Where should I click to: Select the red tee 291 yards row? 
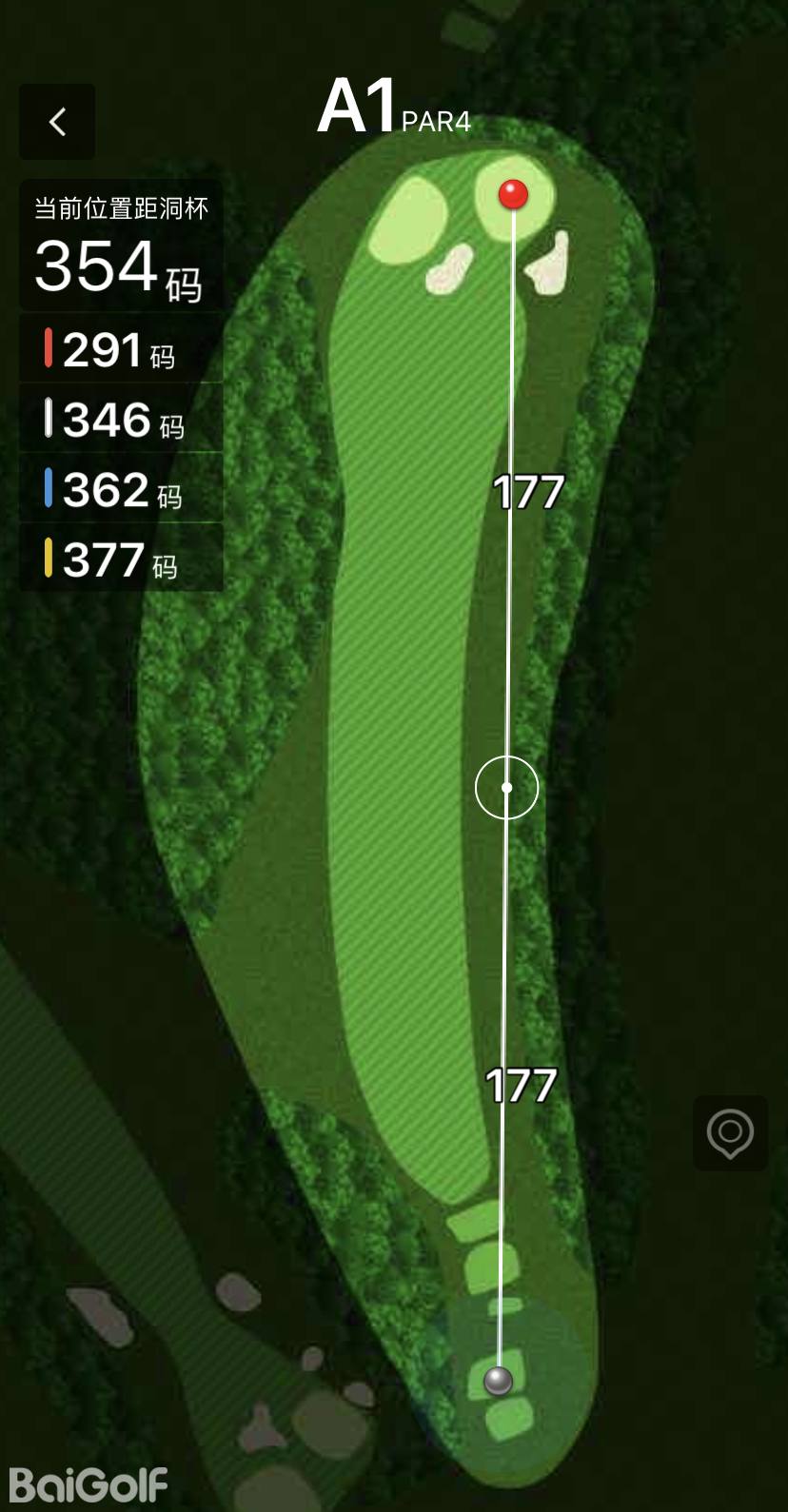point(121,349)
